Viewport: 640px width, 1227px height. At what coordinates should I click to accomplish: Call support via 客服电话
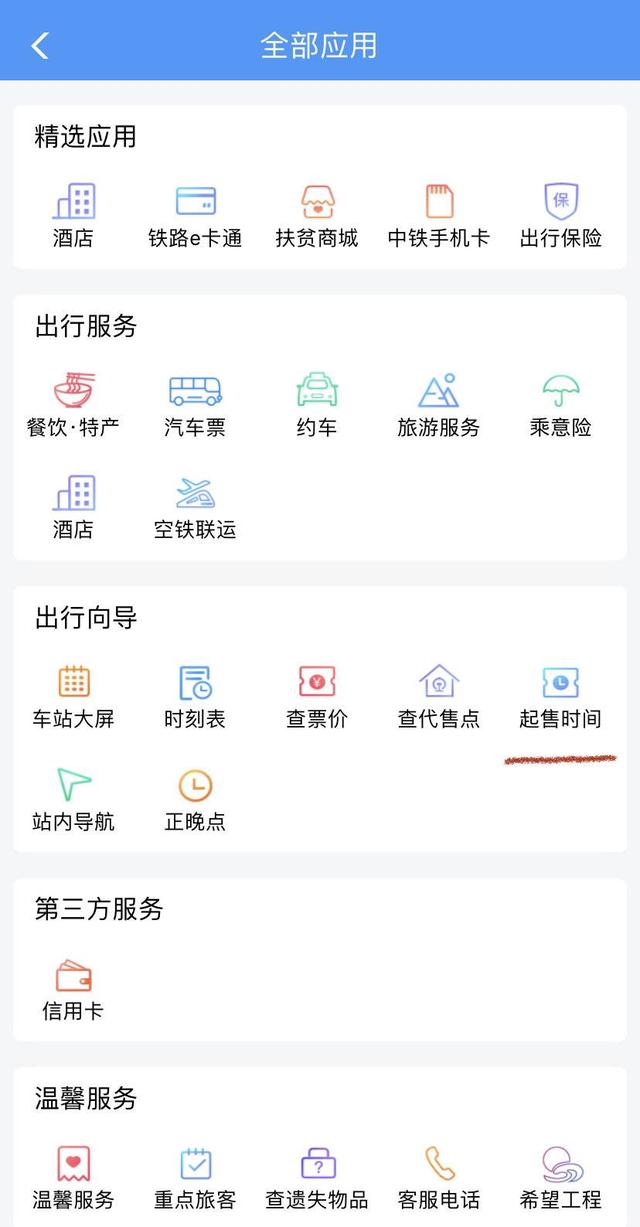[x=439, y=1178]
